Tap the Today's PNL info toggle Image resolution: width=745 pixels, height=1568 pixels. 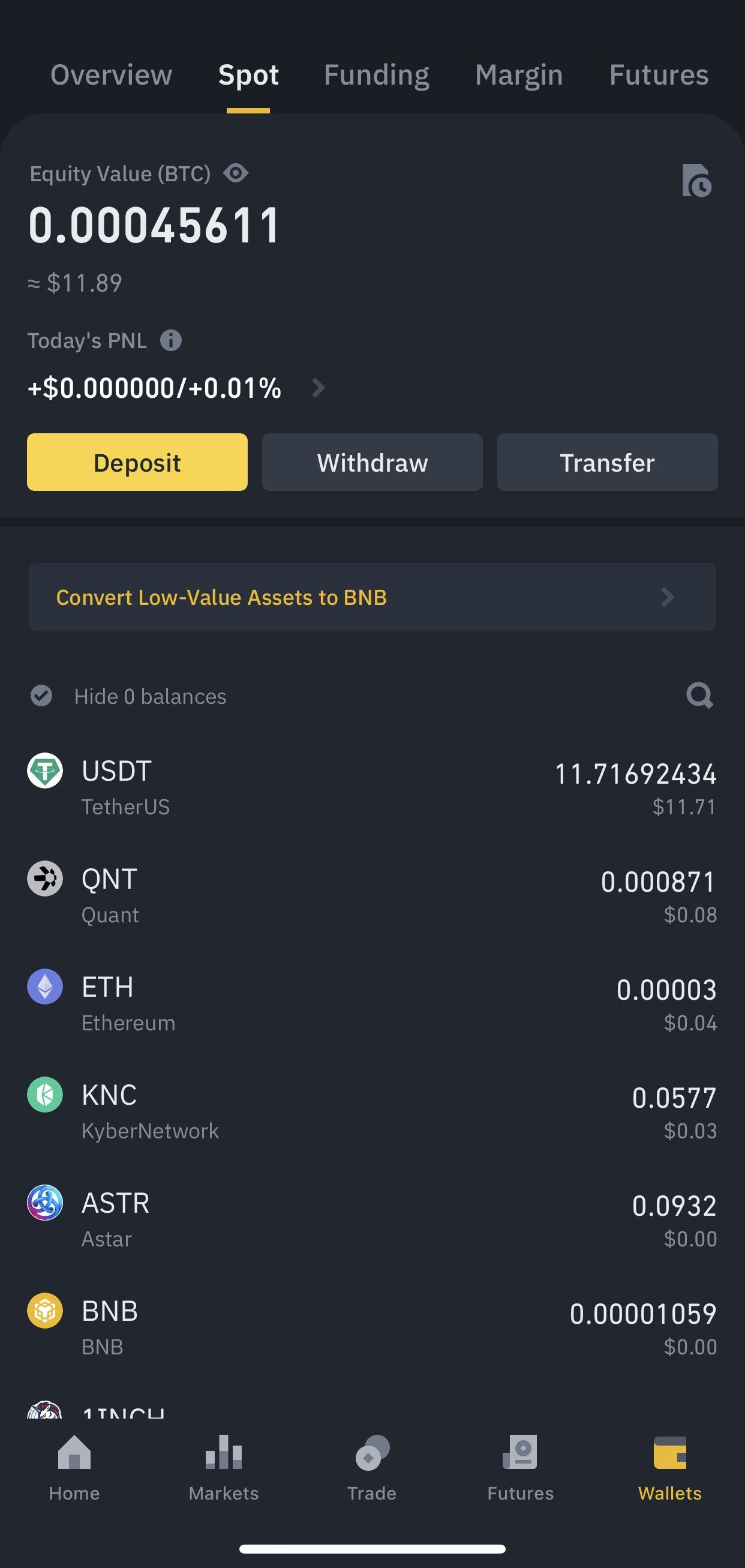click(170, 341)
